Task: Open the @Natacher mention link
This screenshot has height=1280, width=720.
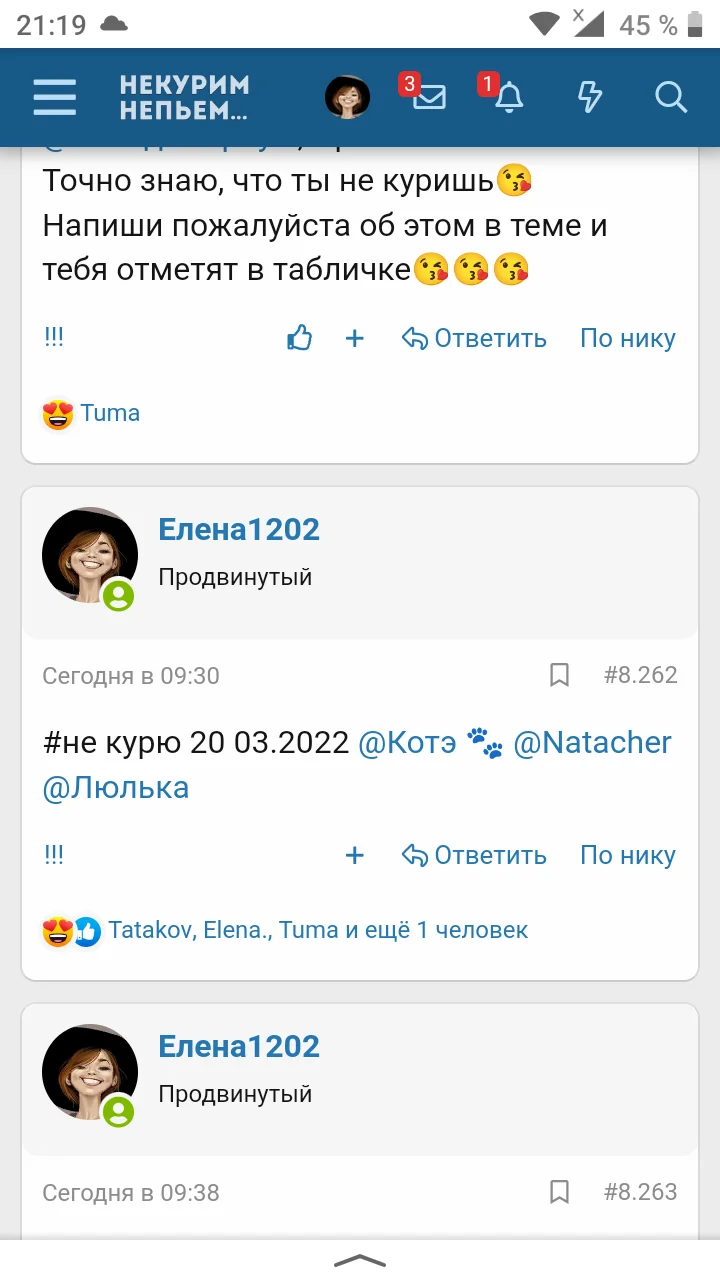Action: 592,742
